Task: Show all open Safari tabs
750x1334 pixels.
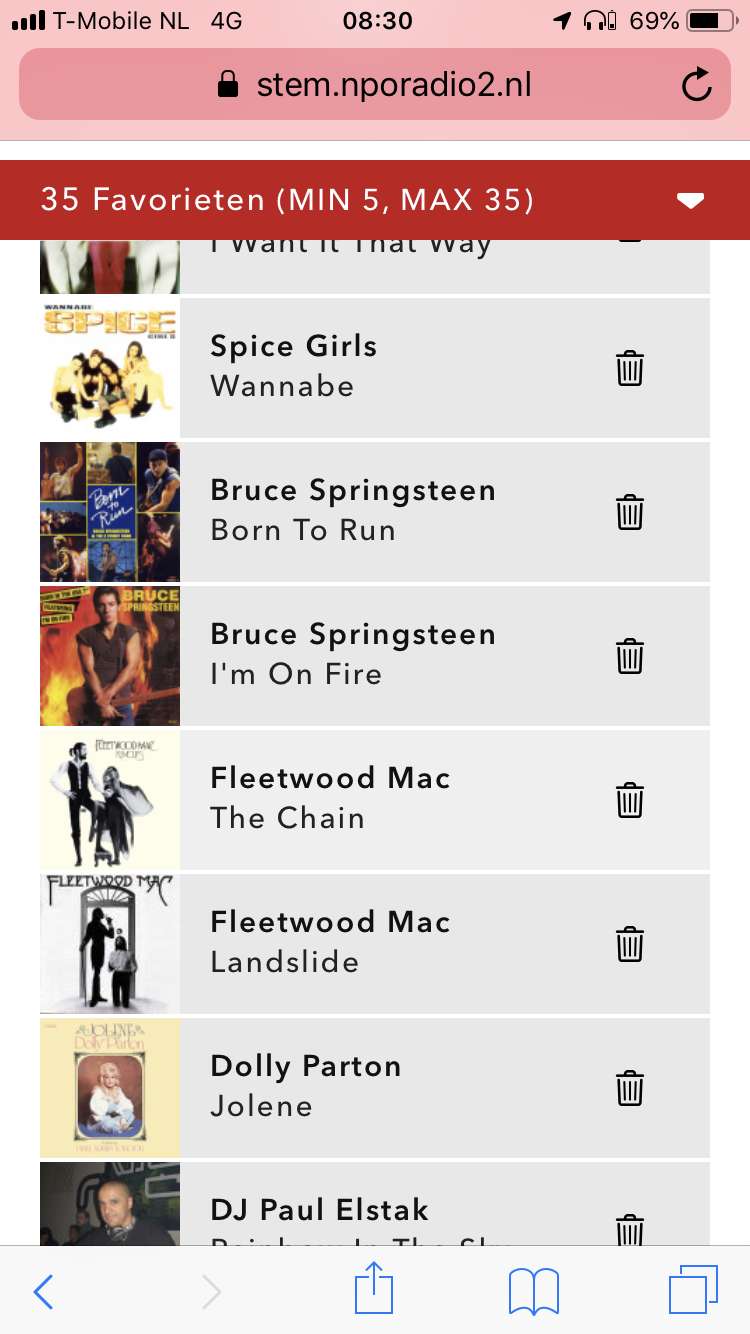Action: tap(693, 1290)
